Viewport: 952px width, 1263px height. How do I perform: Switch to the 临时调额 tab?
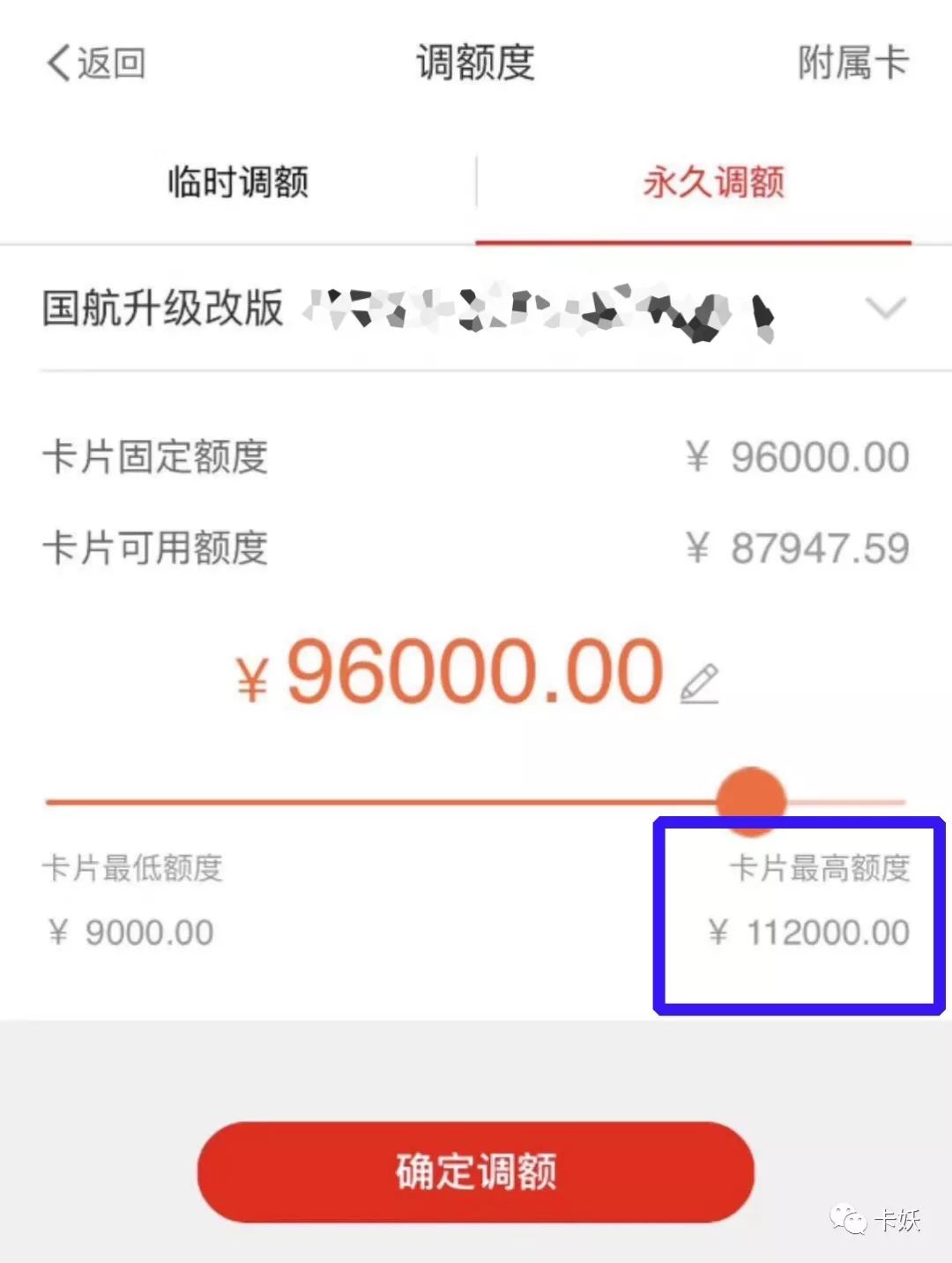pos(238,182)
